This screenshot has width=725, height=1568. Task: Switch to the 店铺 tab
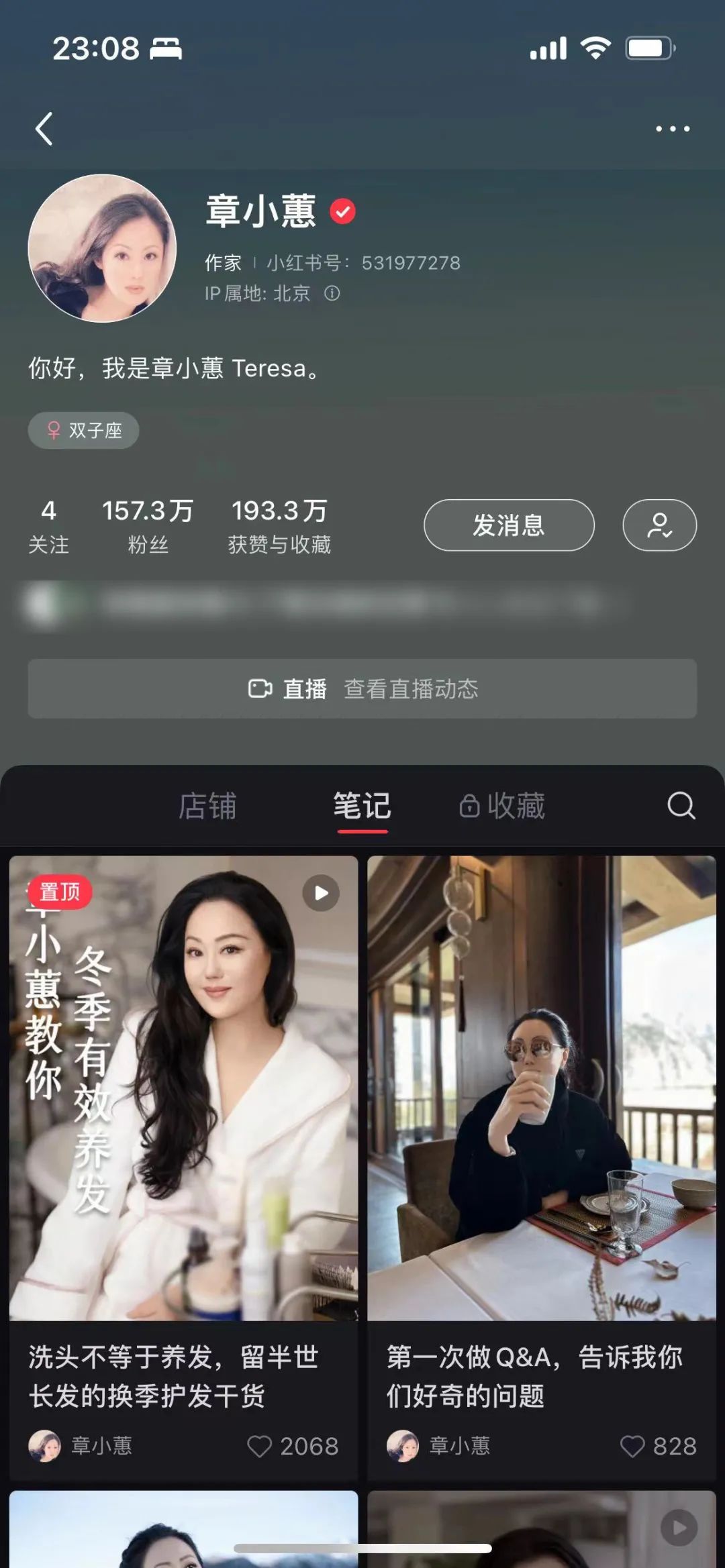tap(207, 806)
